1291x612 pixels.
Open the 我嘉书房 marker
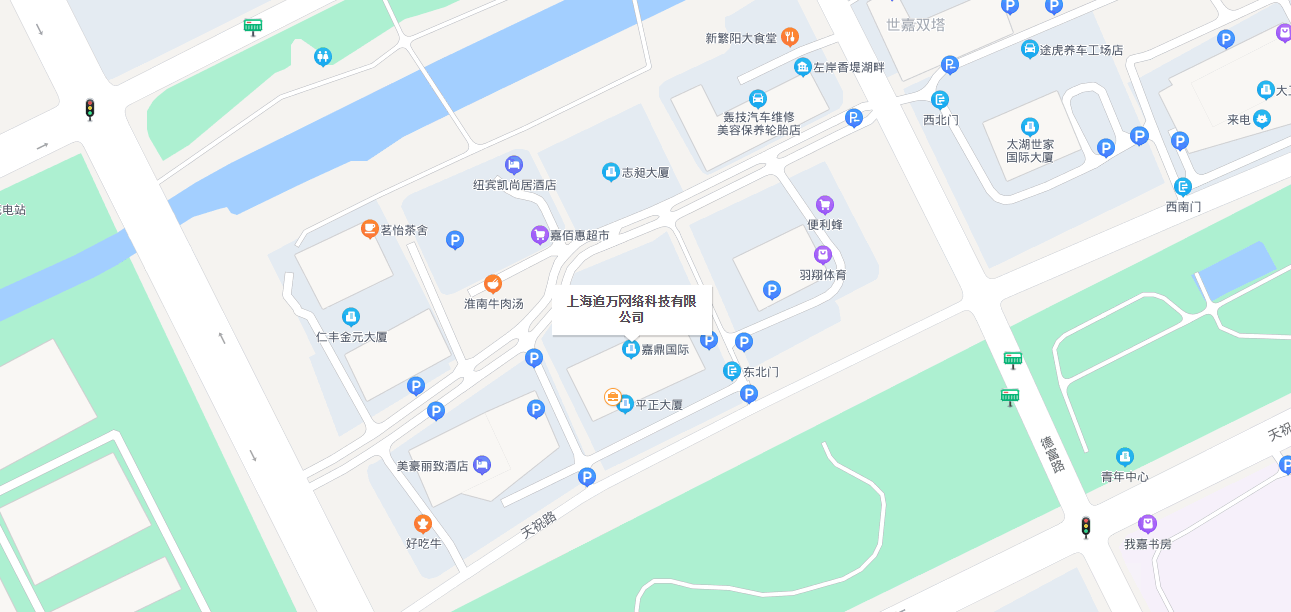point(1147,524)
